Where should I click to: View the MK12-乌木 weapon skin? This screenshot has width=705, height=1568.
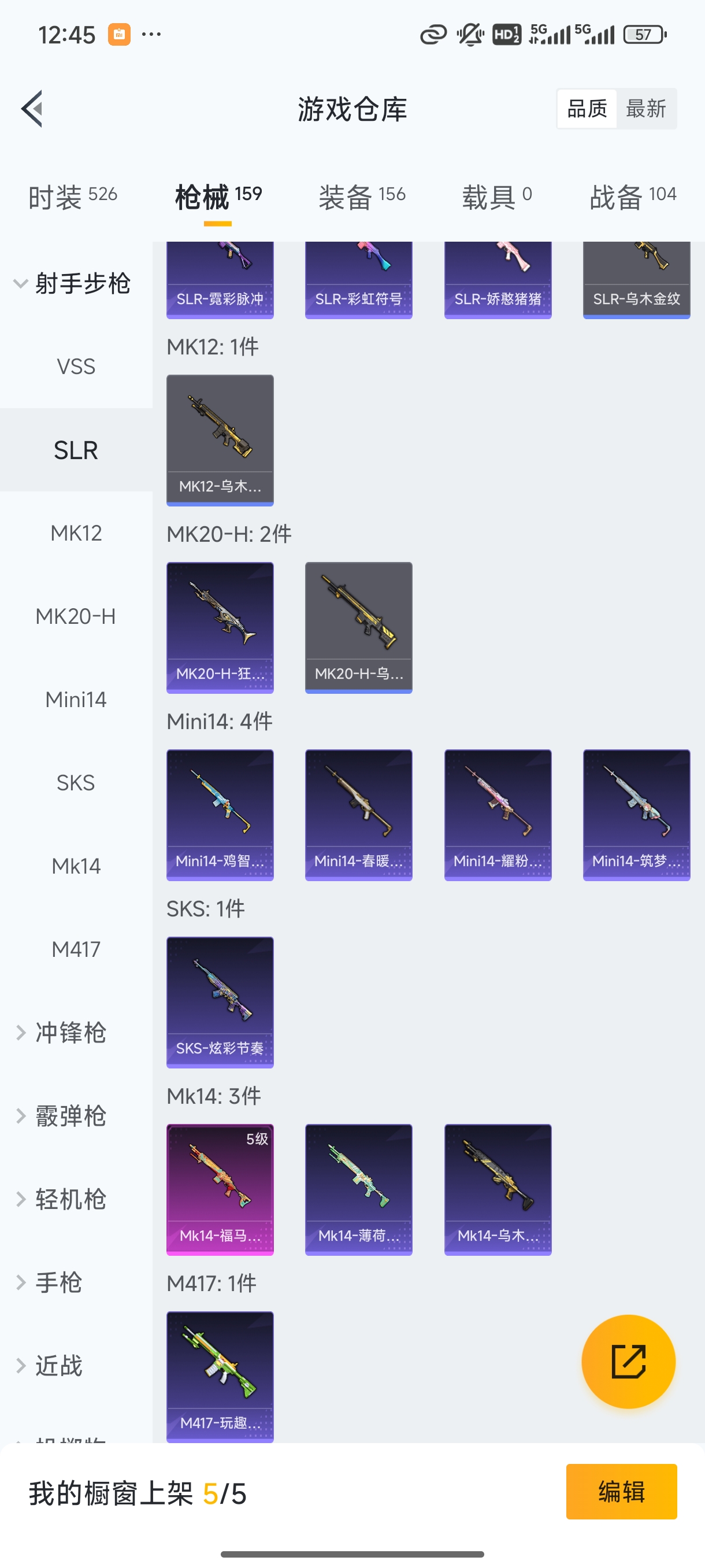[220, 439]
